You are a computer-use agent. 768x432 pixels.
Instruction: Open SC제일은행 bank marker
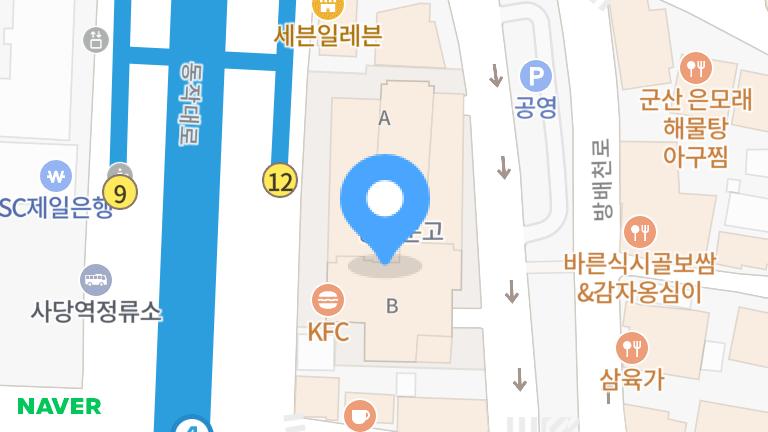coord(56,177)
